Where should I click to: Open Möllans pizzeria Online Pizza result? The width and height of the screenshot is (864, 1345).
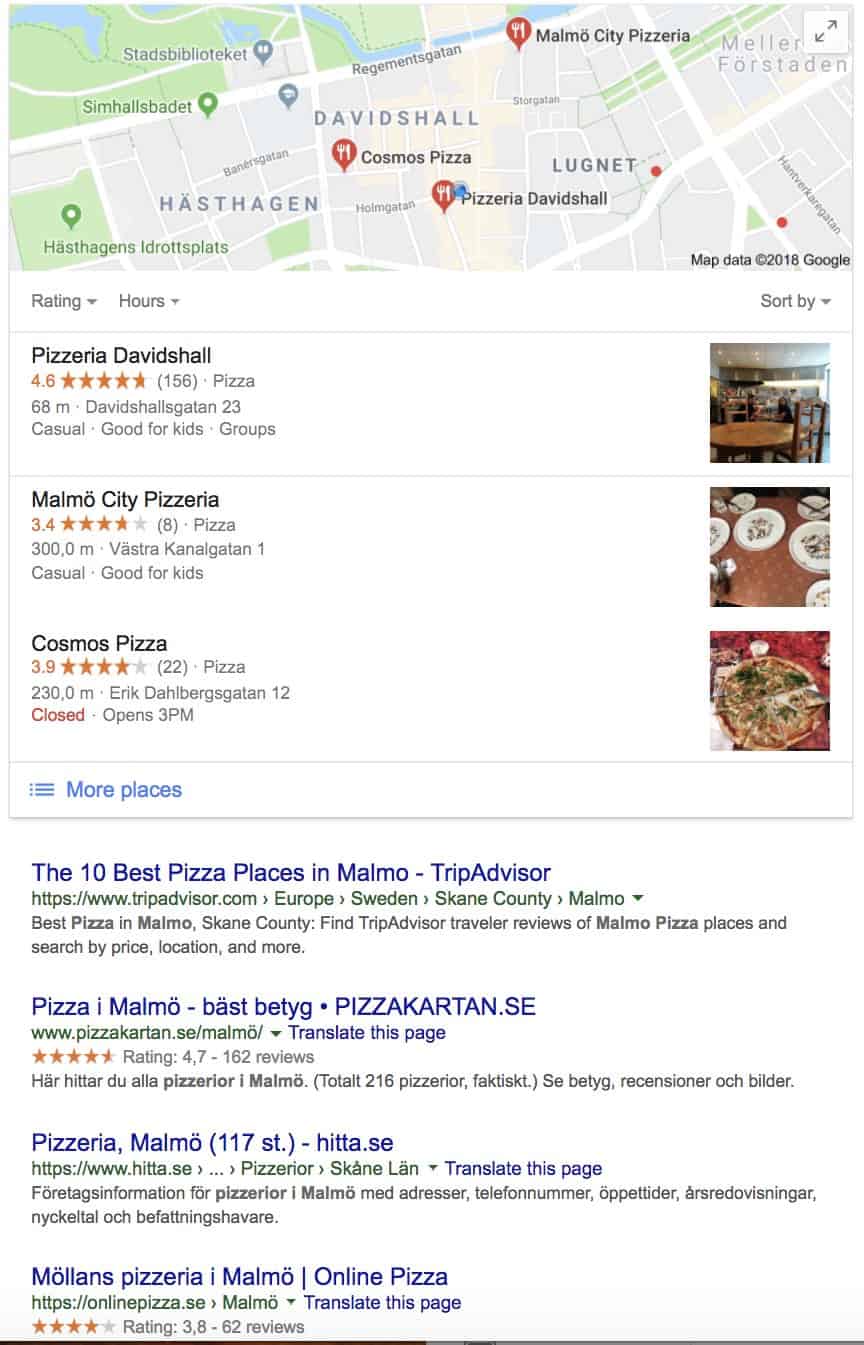pos(239,1276)
